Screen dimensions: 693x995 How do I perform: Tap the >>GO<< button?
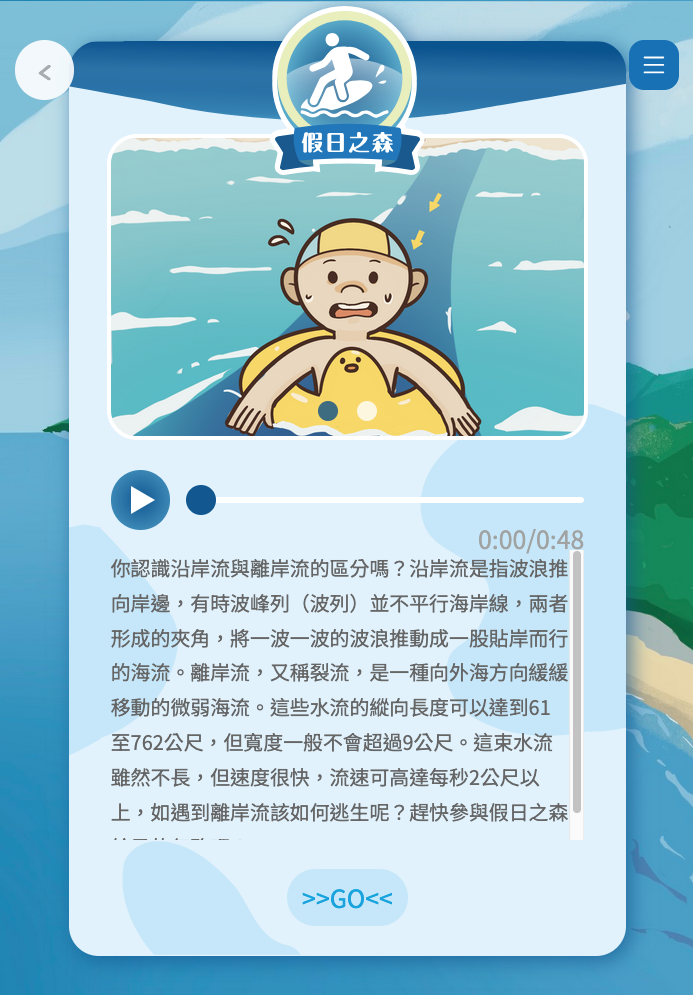(347, 898)
